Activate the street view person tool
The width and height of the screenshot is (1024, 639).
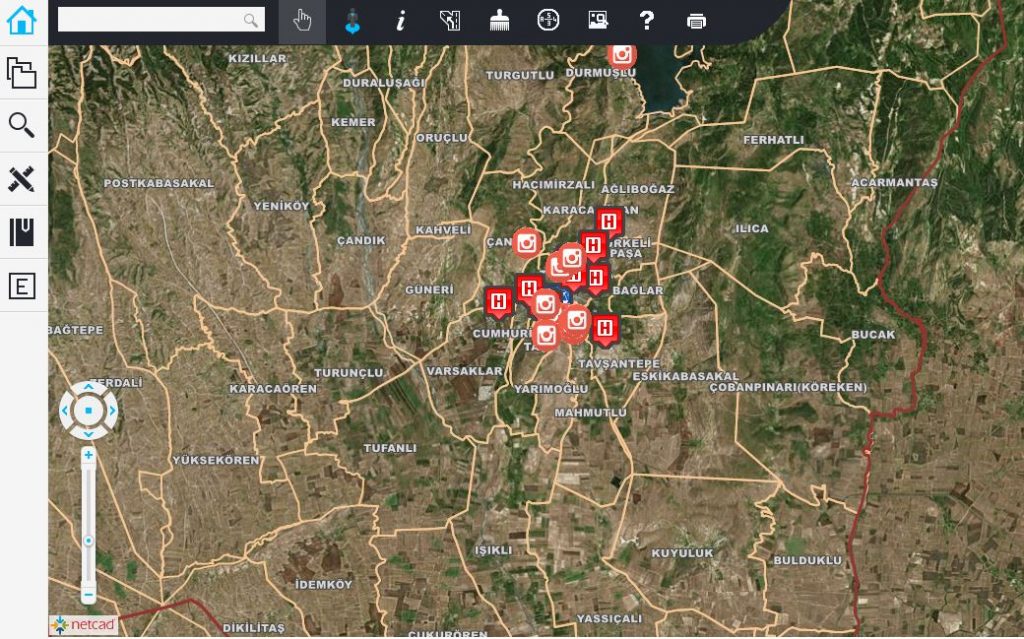(x=351, y=21)
